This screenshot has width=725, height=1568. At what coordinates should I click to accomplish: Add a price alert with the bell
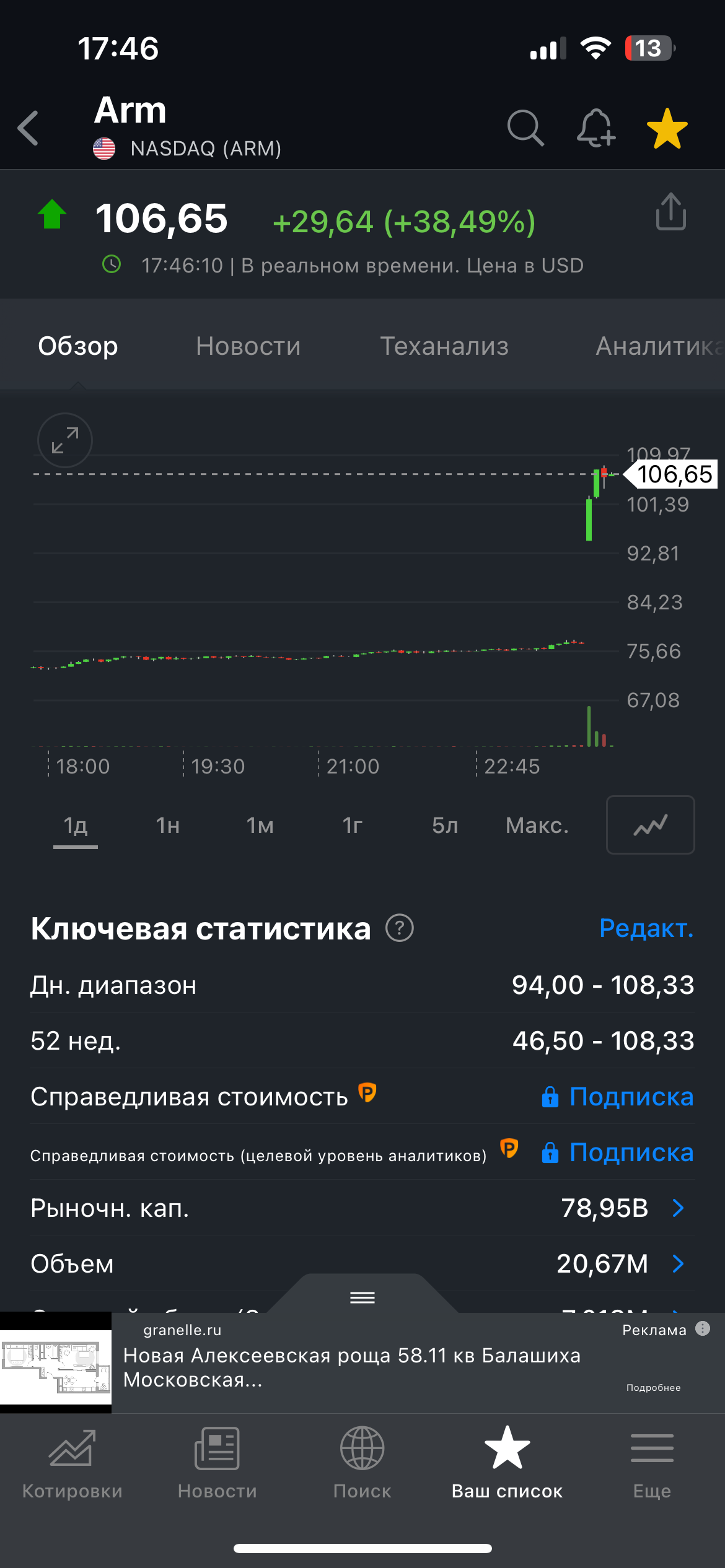595,128
